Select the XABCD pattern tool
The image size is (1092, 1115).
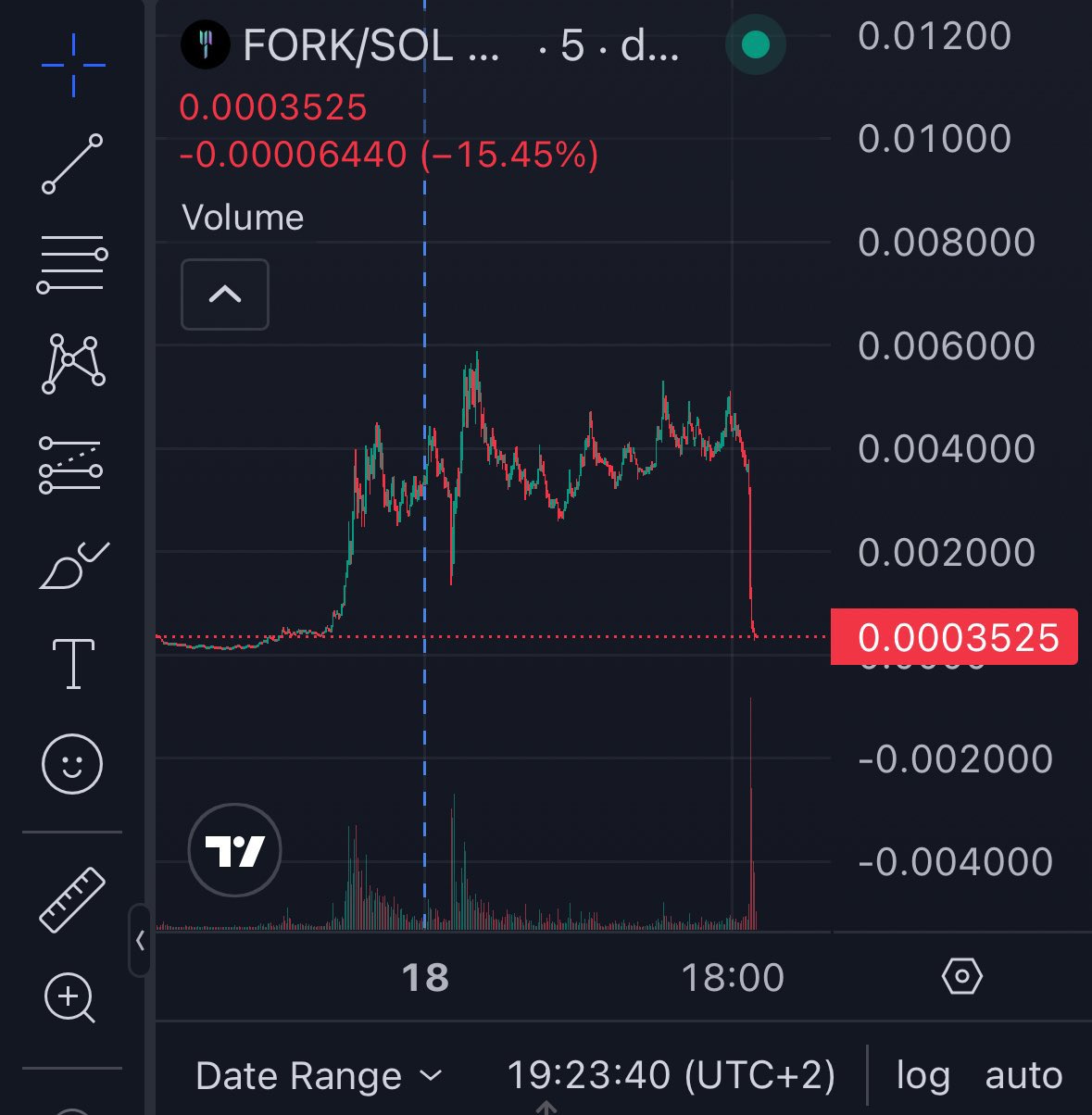click(72, 363)
